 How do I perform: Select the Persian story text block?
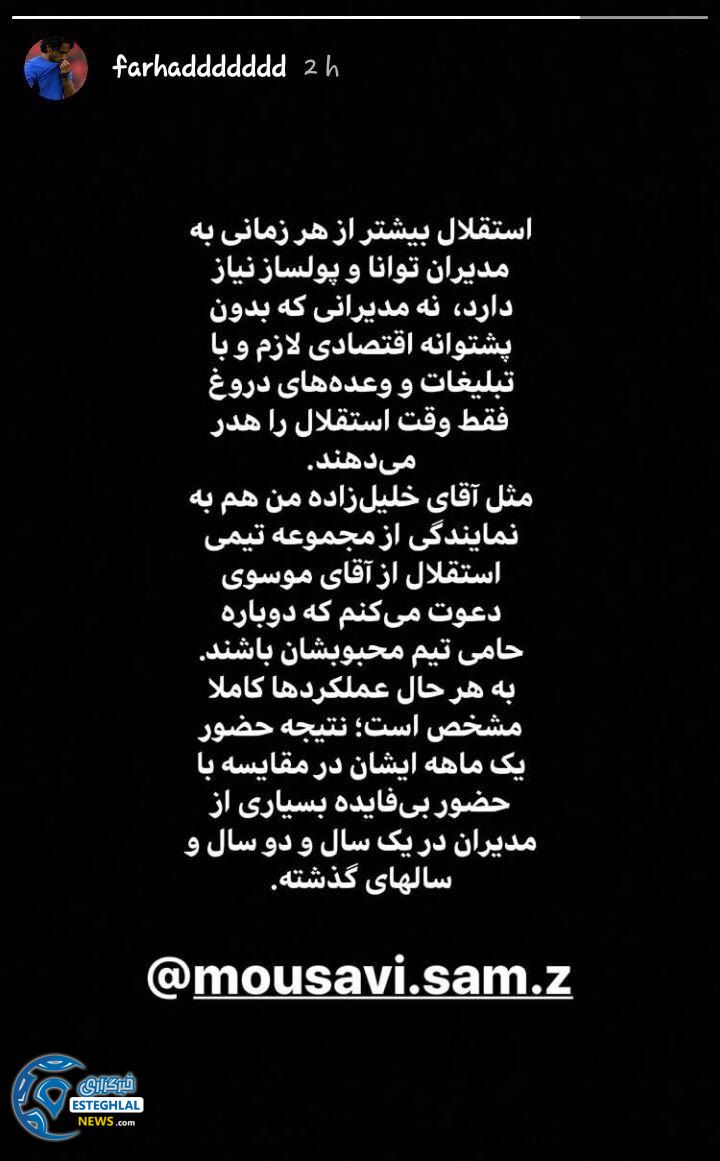click(x=360, y=550)
